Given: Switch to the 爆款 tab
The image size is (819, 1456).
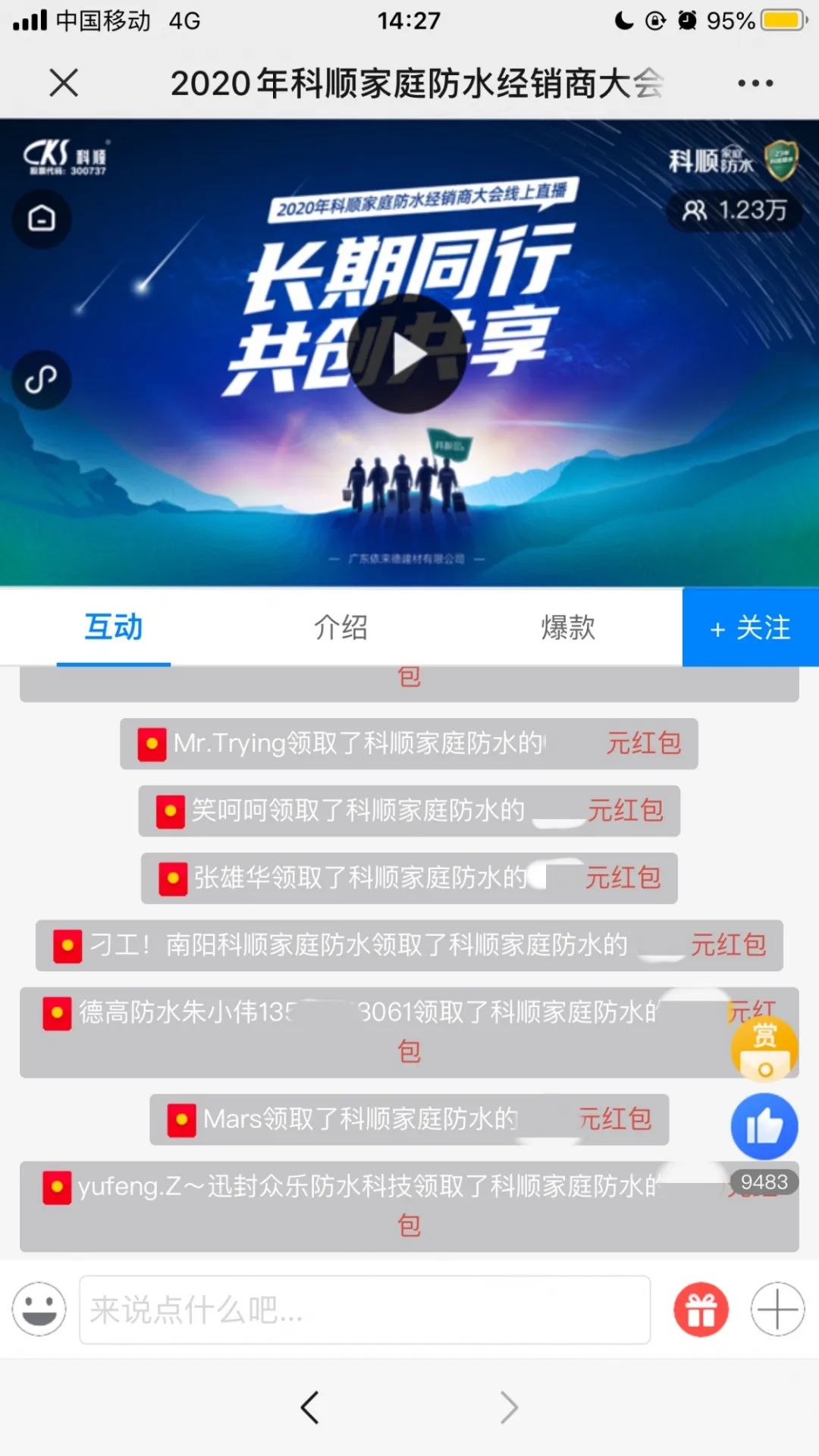Looking at the screenshot, I should (x=568, y=628).
